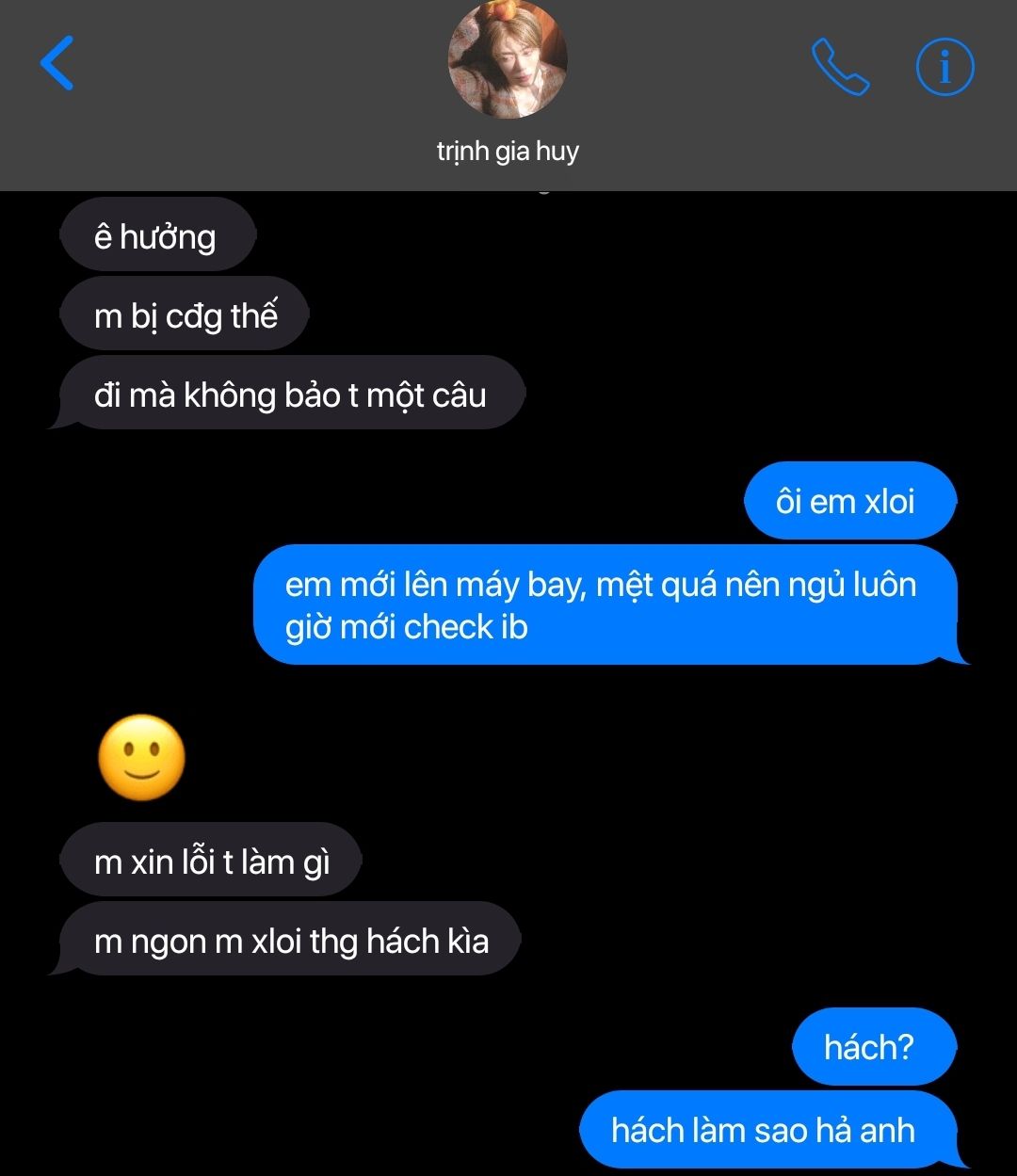Start a voice call with trịnh gia huy

pyautogui.click(x=840, y=67)
